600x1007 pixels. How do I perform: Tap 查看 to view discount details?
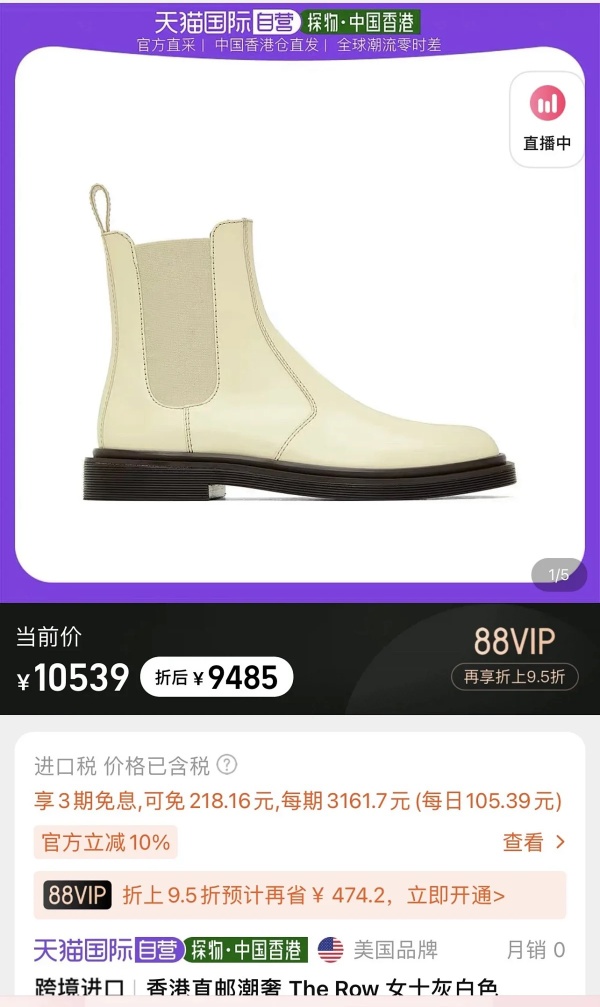point(534,842)
